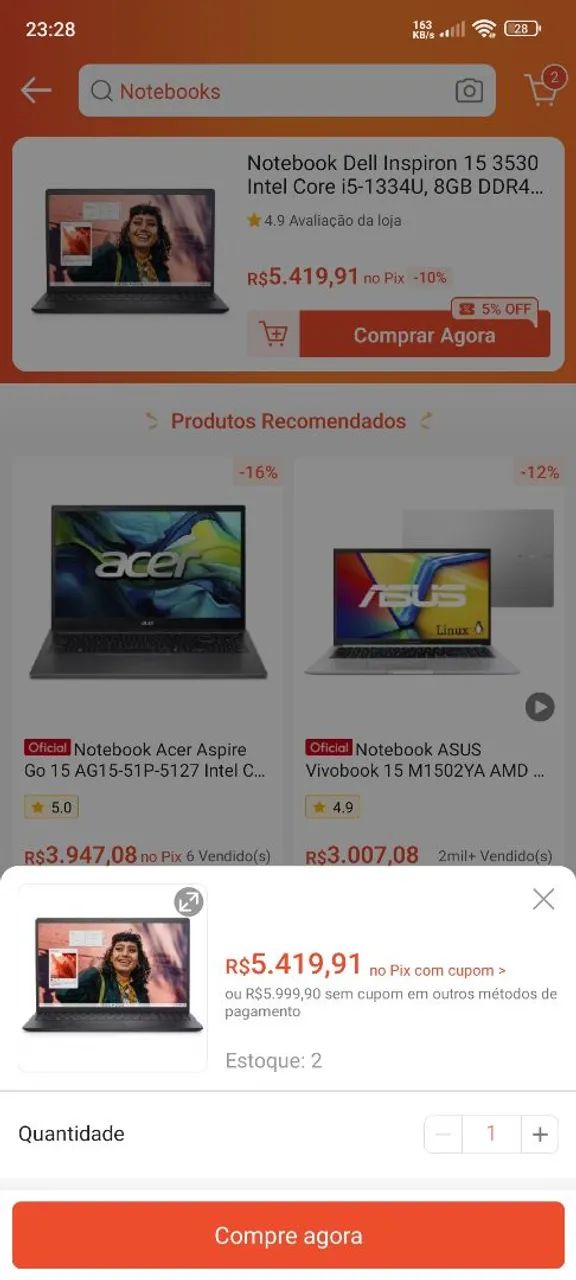Close the purchase options sheet
The height and width of the screenshot is (1280, 576).
coord(543,899)
